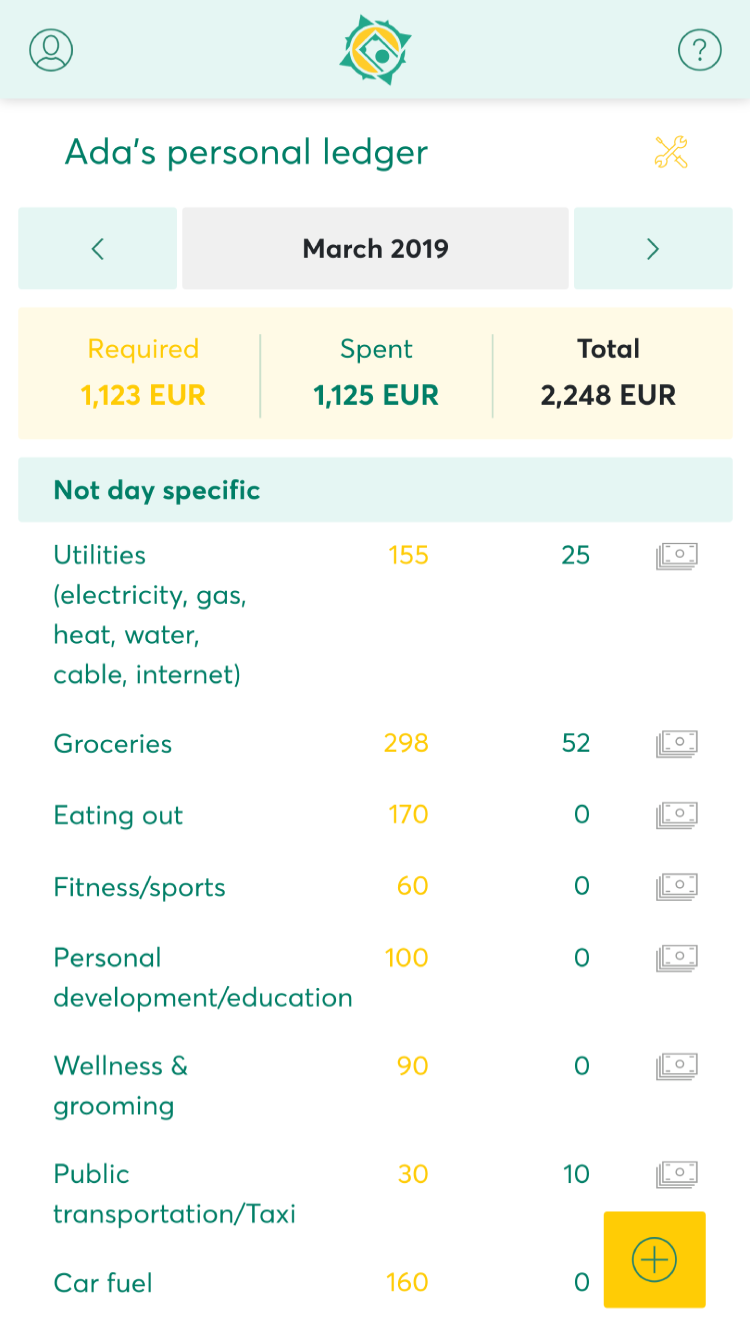Open payments icon for Wellness & grooming
Image resolution: width=750 pixels, height=1334 pixels.
click(677, 1066)
